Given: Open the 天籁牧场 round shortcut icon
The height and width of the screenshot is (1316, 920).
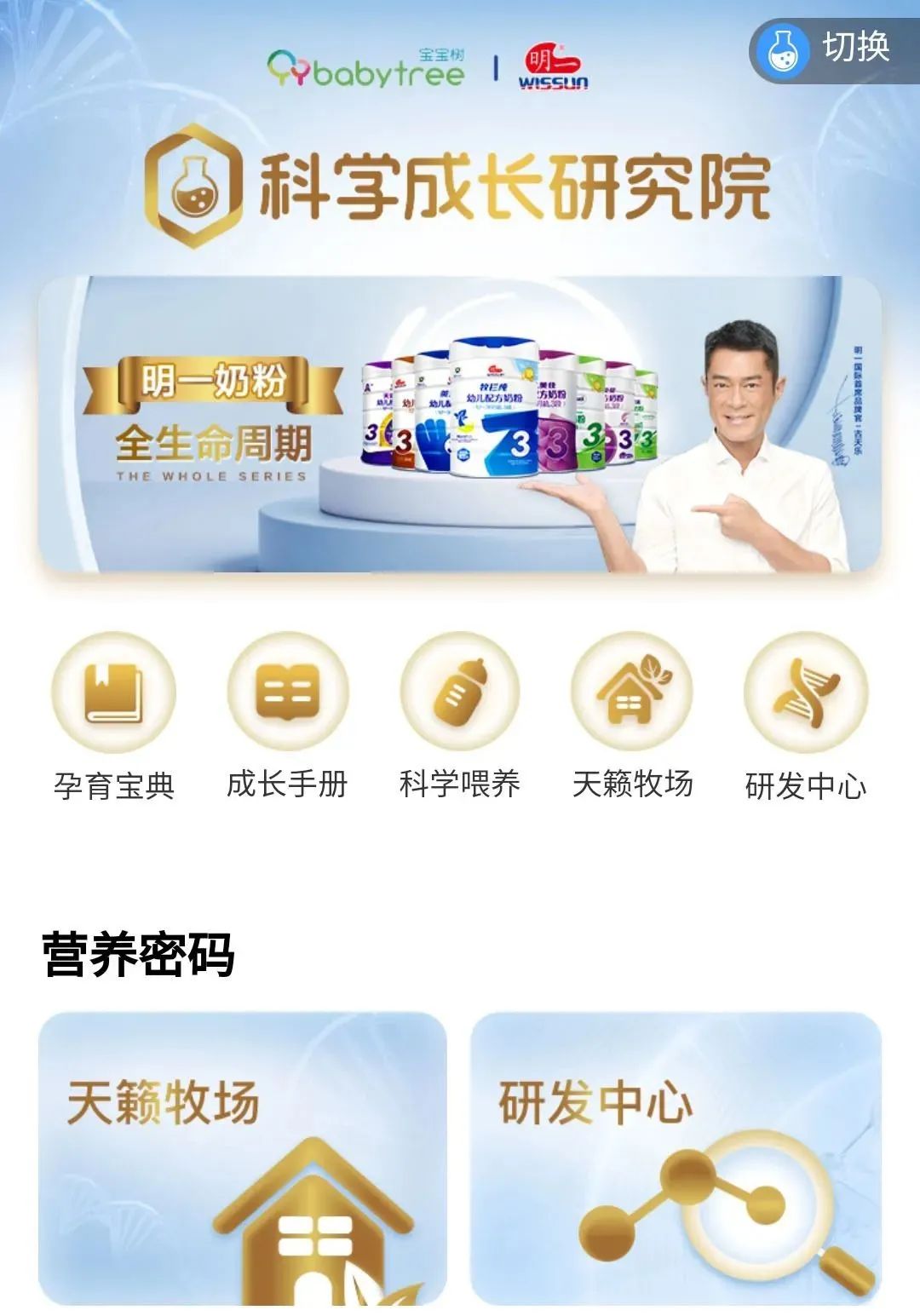Looking at the screenshot, I should click(x=632, y=692).
